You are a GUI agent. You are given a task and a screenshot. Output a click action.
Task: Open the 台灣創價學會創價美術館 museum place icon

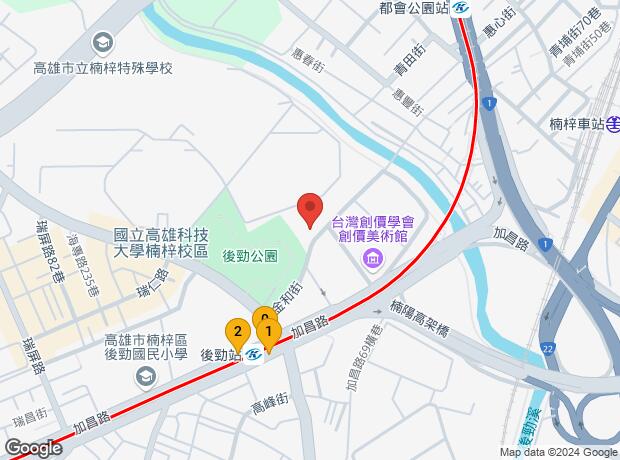[x=373, y=261]
